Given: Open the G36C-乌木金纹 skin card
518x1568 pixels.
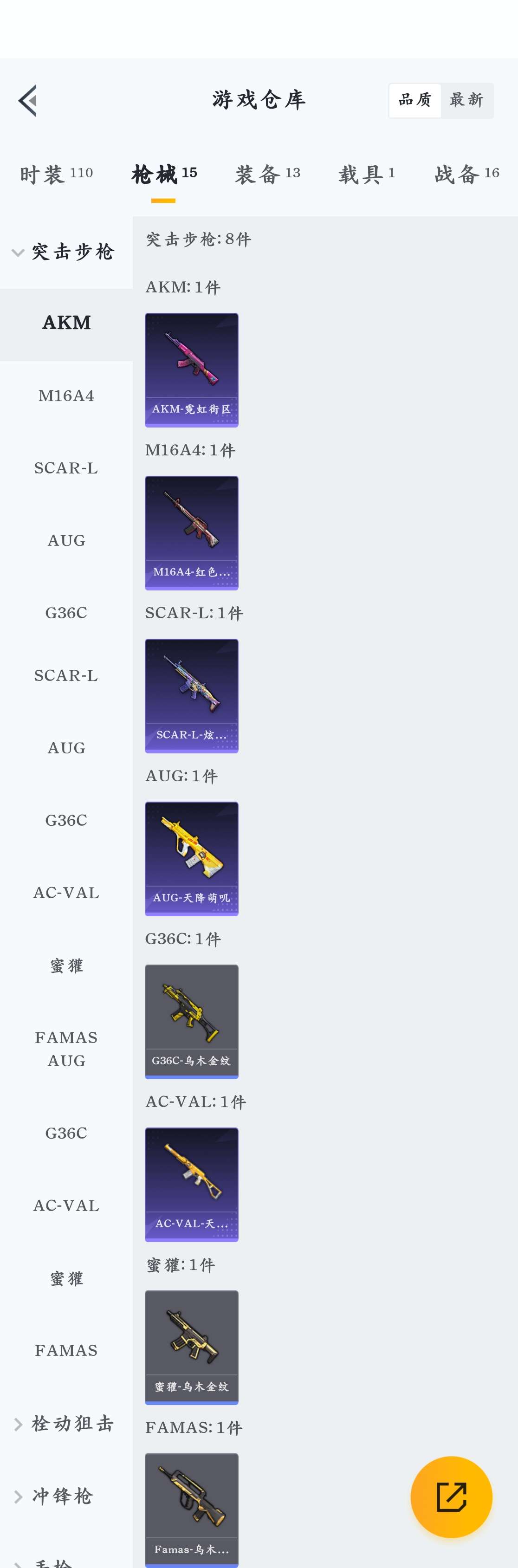Looking at the screenshot, I should [191, 1021].
